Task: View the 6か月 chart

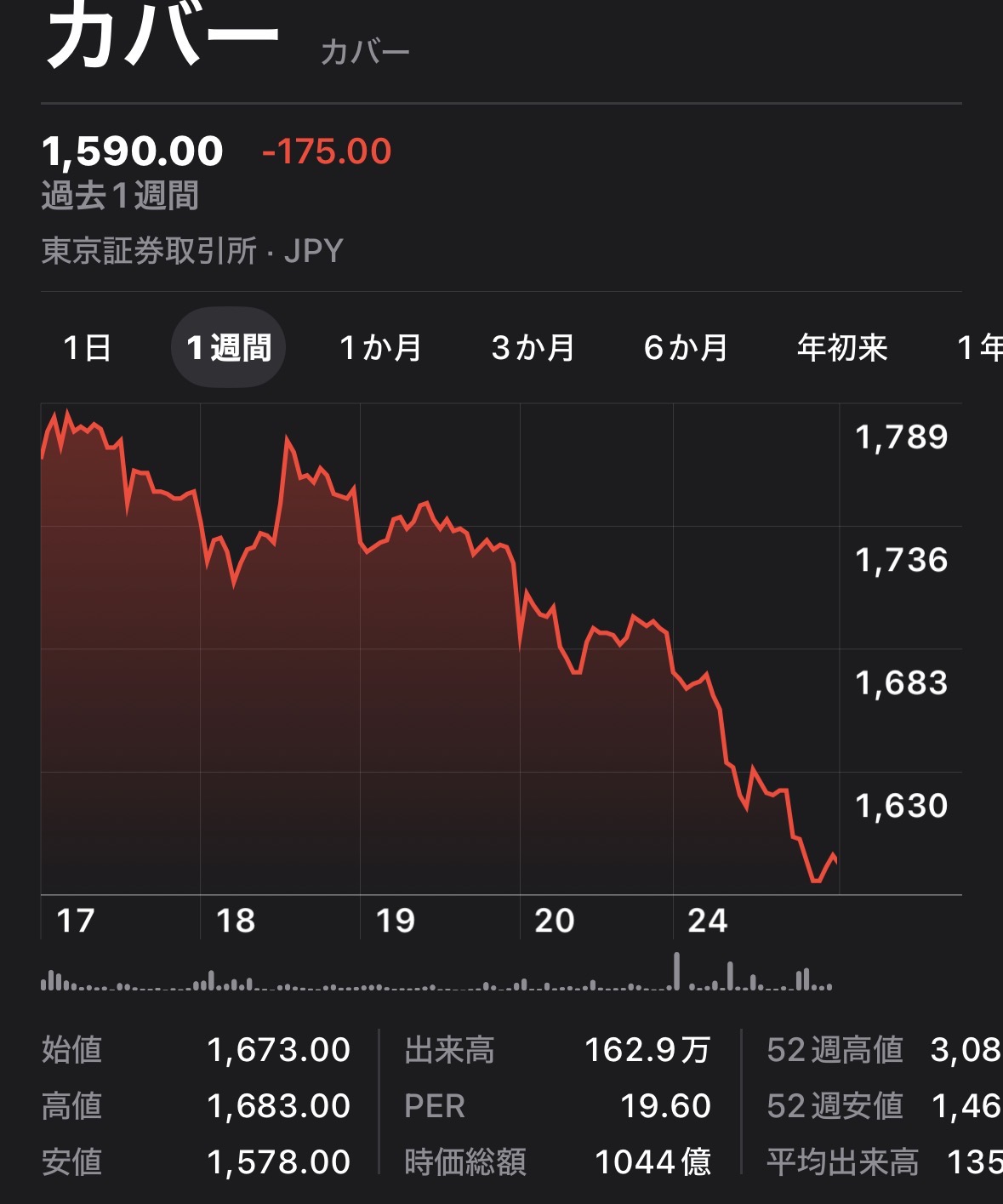Action: coord(686,348)
